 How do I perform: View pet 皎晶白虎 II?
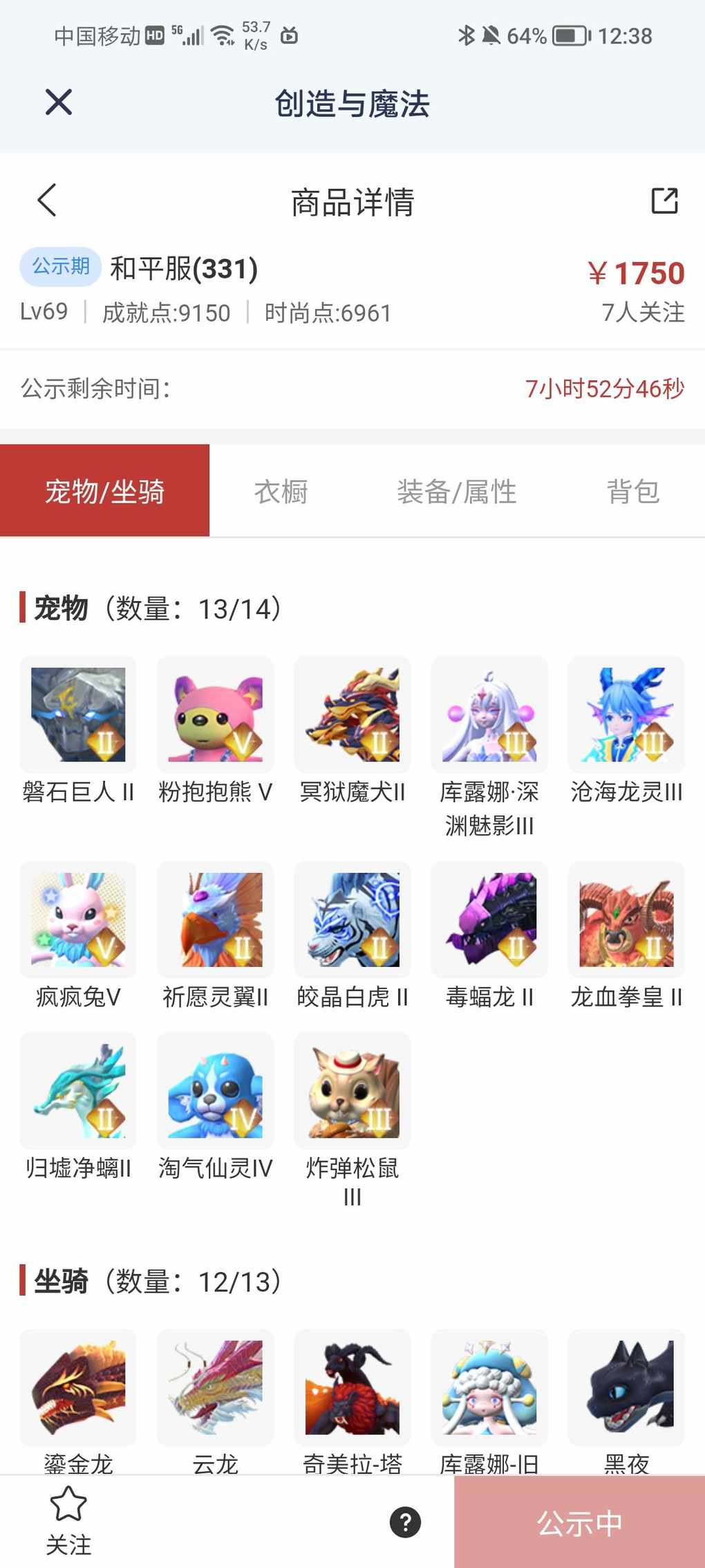tap(352, 920)
